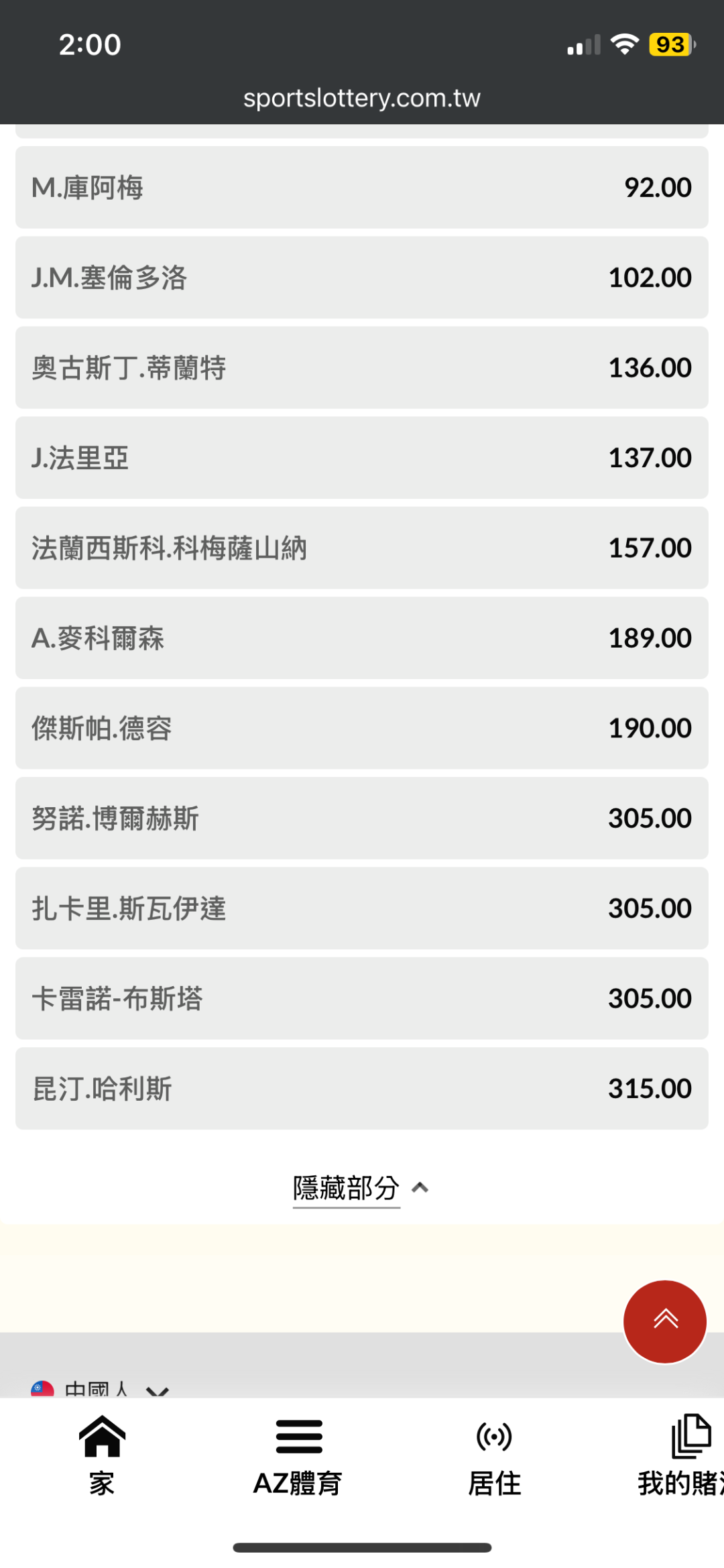Screen dimensions: 724x1568
Task: Pick 傑斯帕.德容 odds 190.00
Action: click(362, 728)
